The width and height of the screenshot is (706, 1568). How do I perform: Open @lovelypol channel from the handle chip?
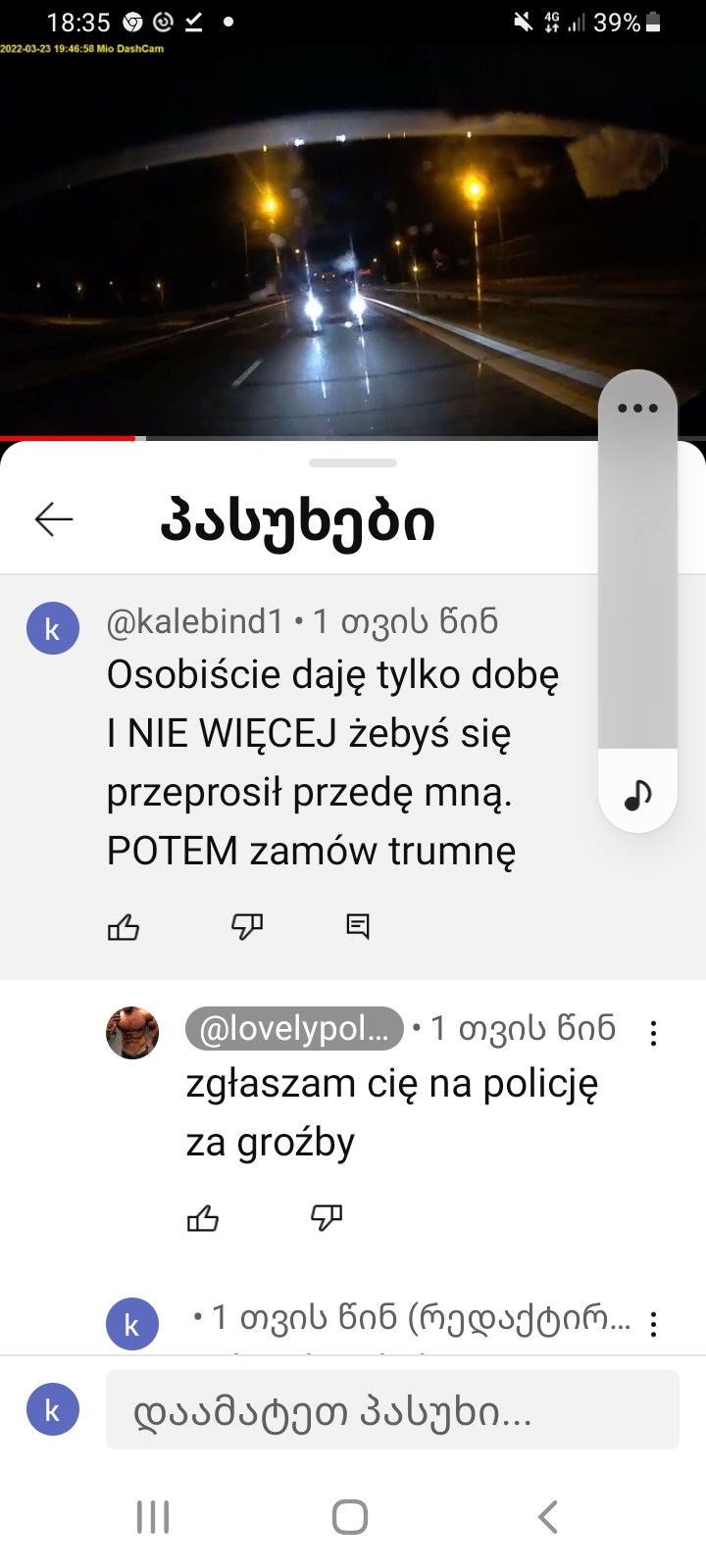click(x=294, y=1028)
